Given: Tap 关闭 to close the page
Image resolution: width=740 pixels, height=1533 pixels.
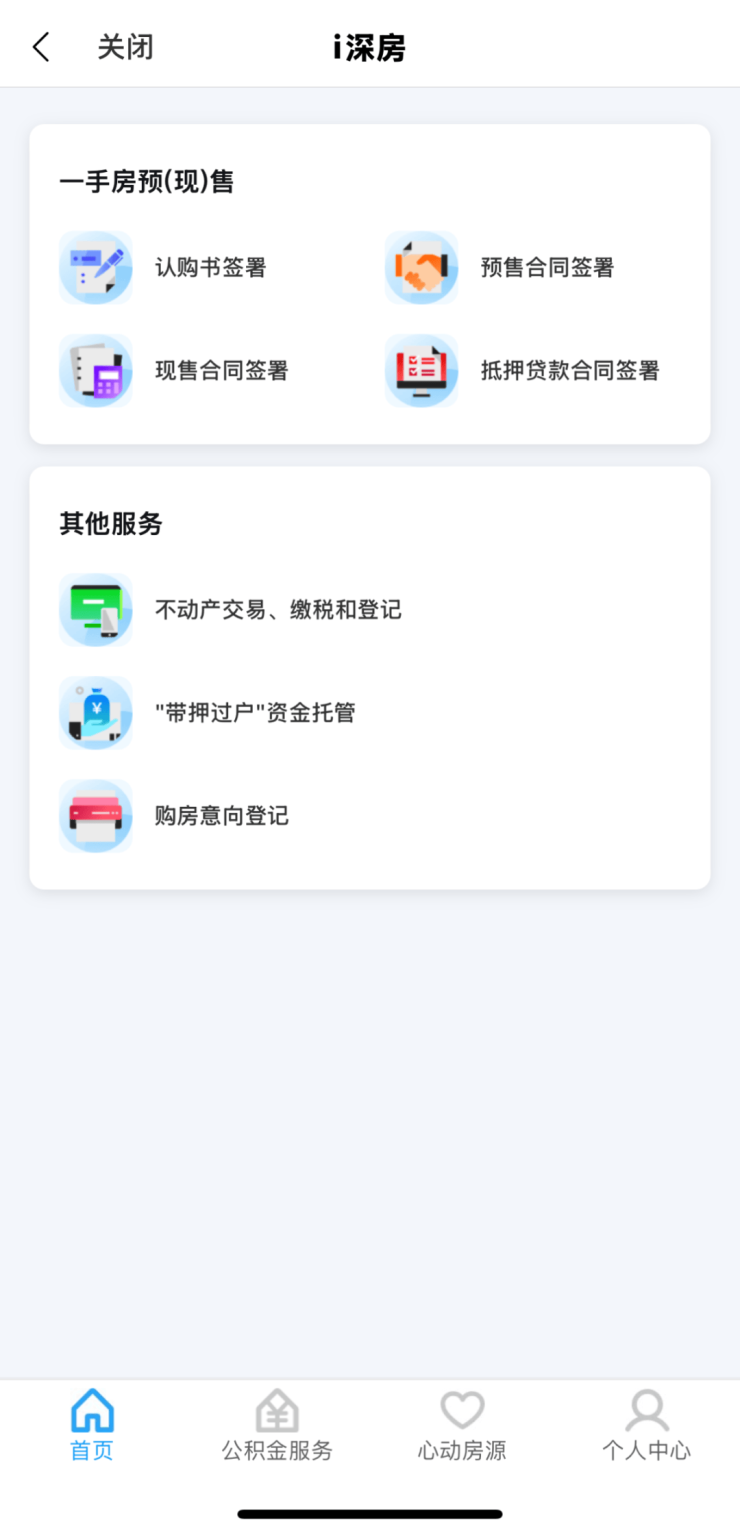Looking at the screenshot, I should coord(125,47).
